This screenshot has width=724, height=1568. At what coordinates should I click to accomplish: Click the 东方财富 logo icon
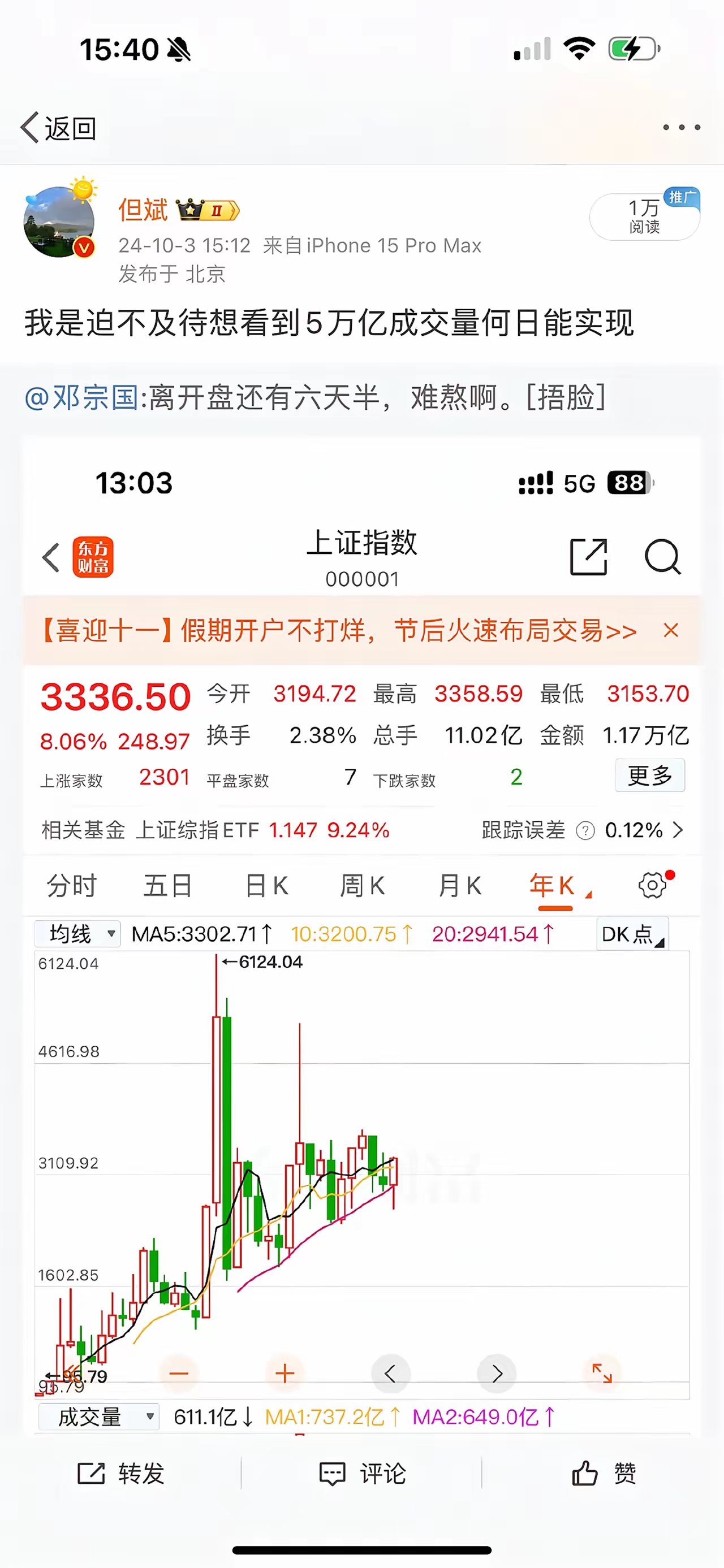[x=93, y=556]
